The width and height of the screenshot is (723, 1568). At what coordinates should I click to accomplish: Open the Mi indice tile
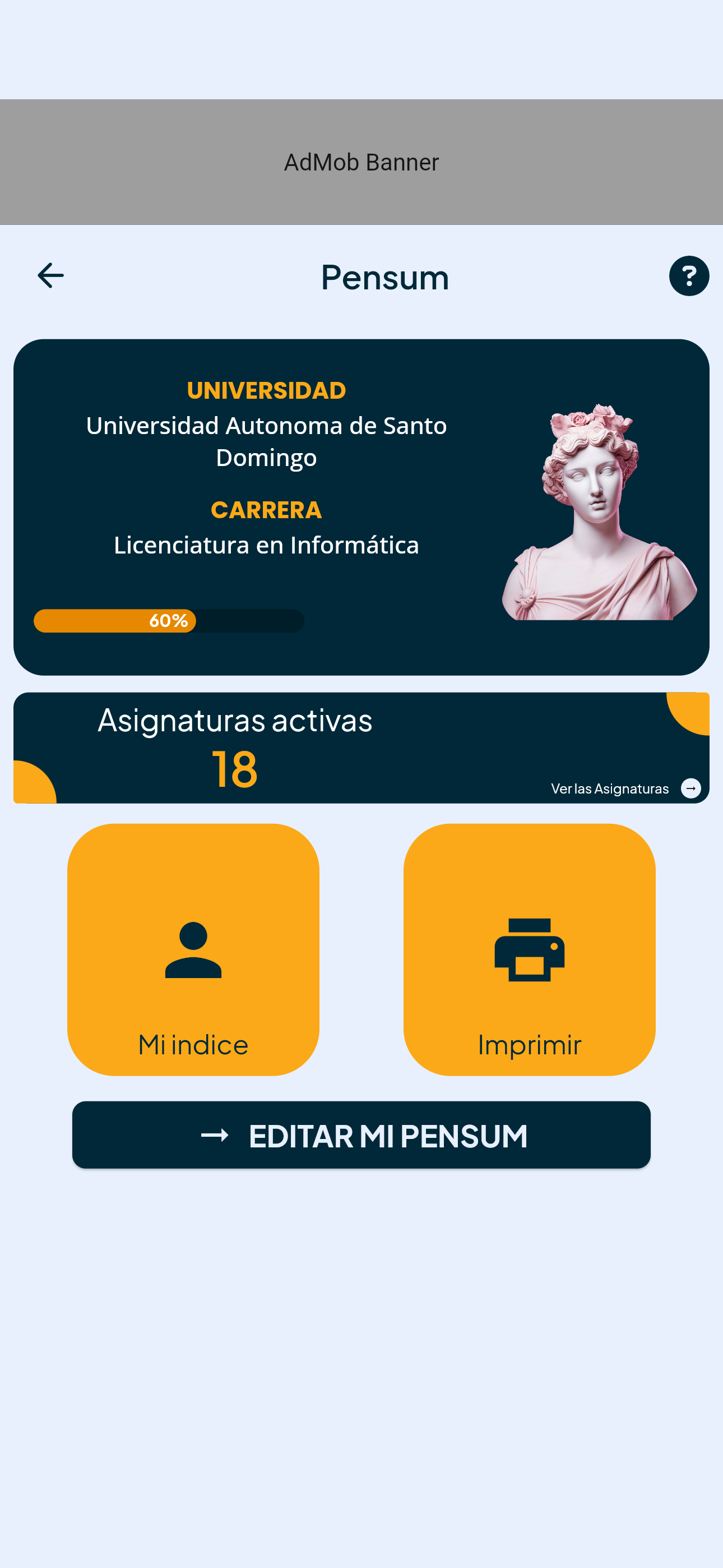click(x=193, y=949)
